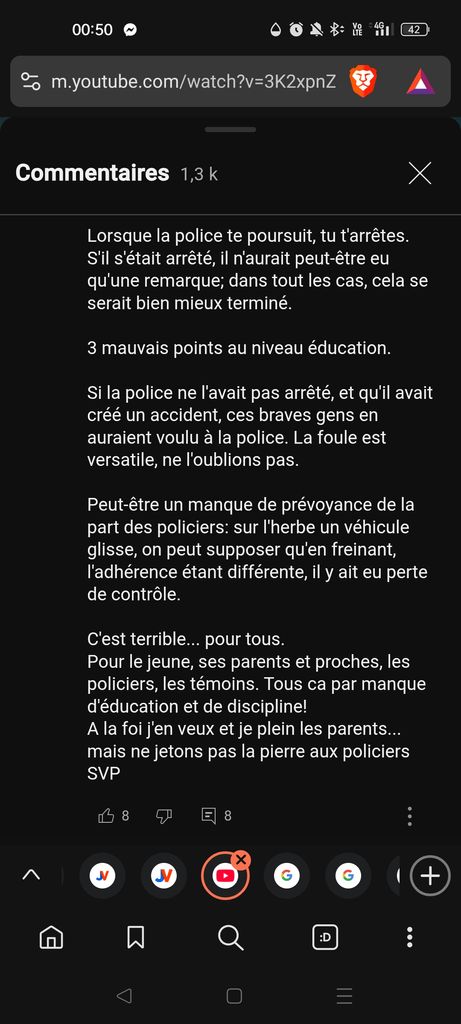Open the 8 replies to this comment

tap(217, 816)
